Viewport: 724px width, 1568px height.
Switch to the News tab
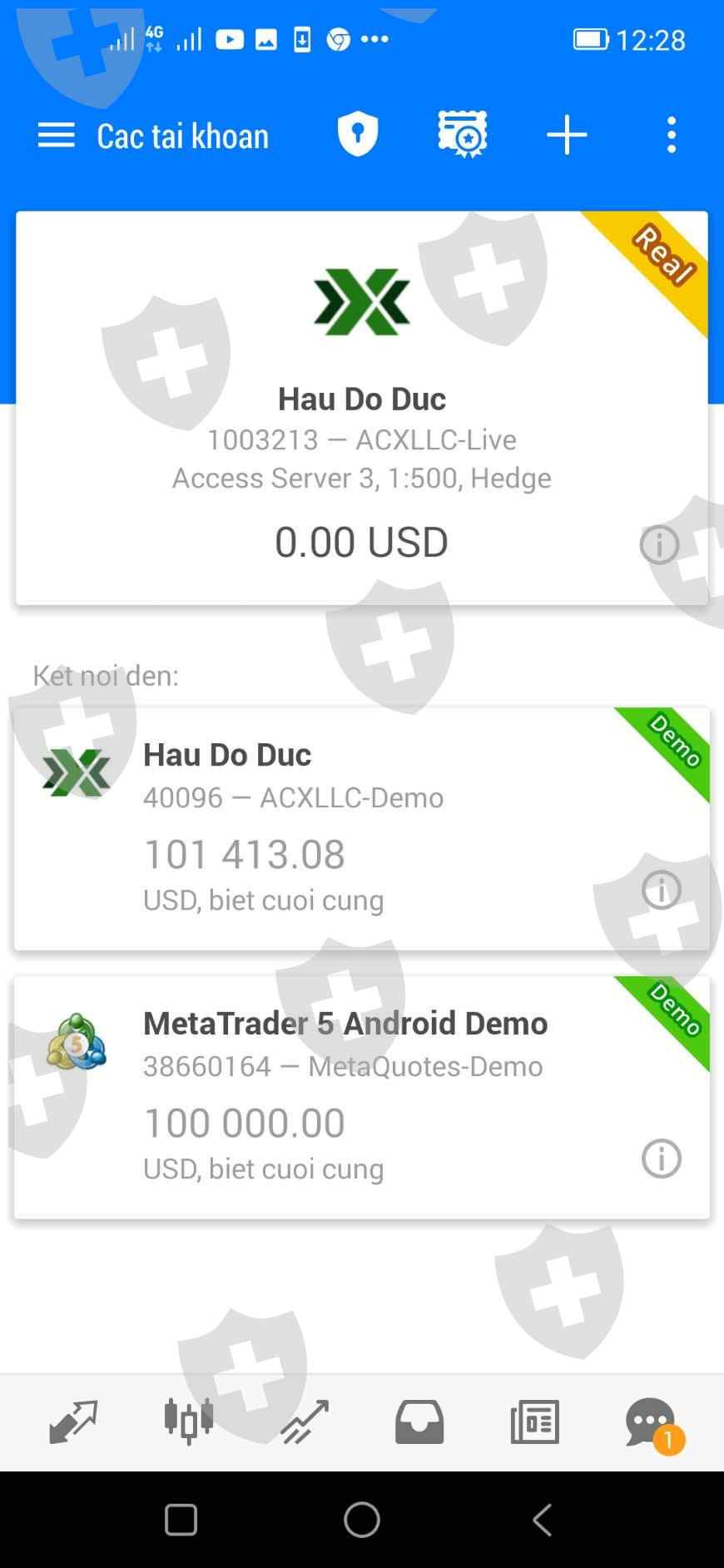pos(534,1422)
